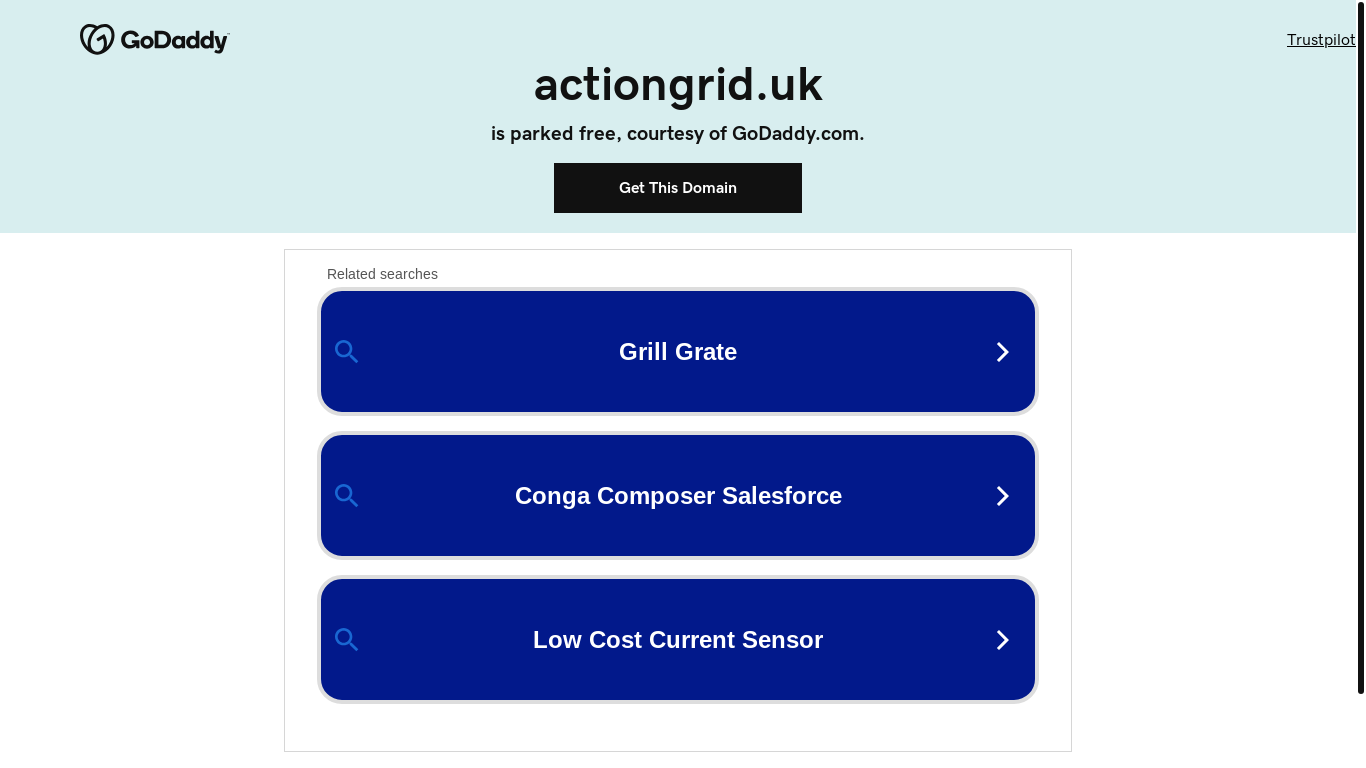
Task: Open the Grill Grate related search
Action: coord(677,352)
